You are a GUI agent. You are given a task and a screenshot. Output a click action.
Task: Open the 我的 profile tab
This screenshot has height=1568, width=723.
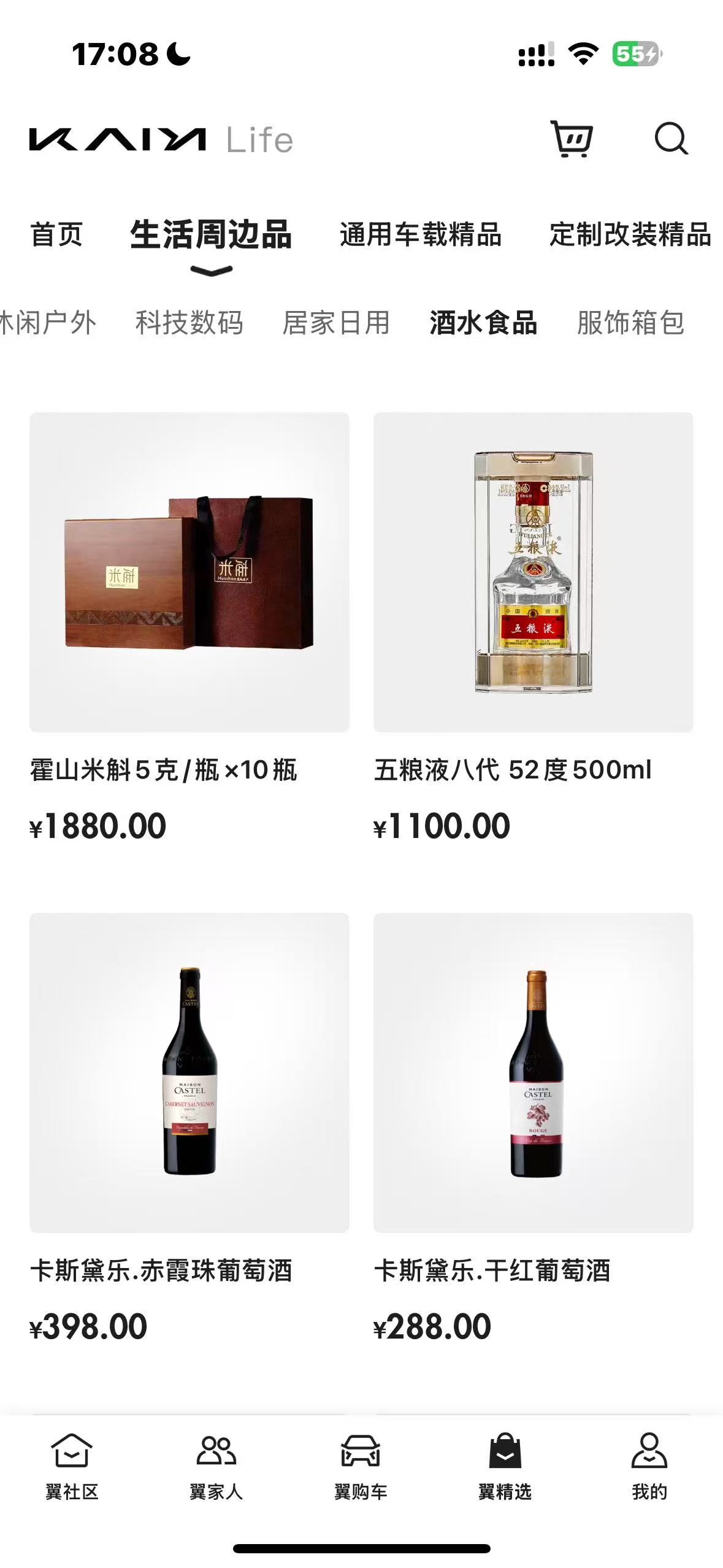[x=649, y=1466]
